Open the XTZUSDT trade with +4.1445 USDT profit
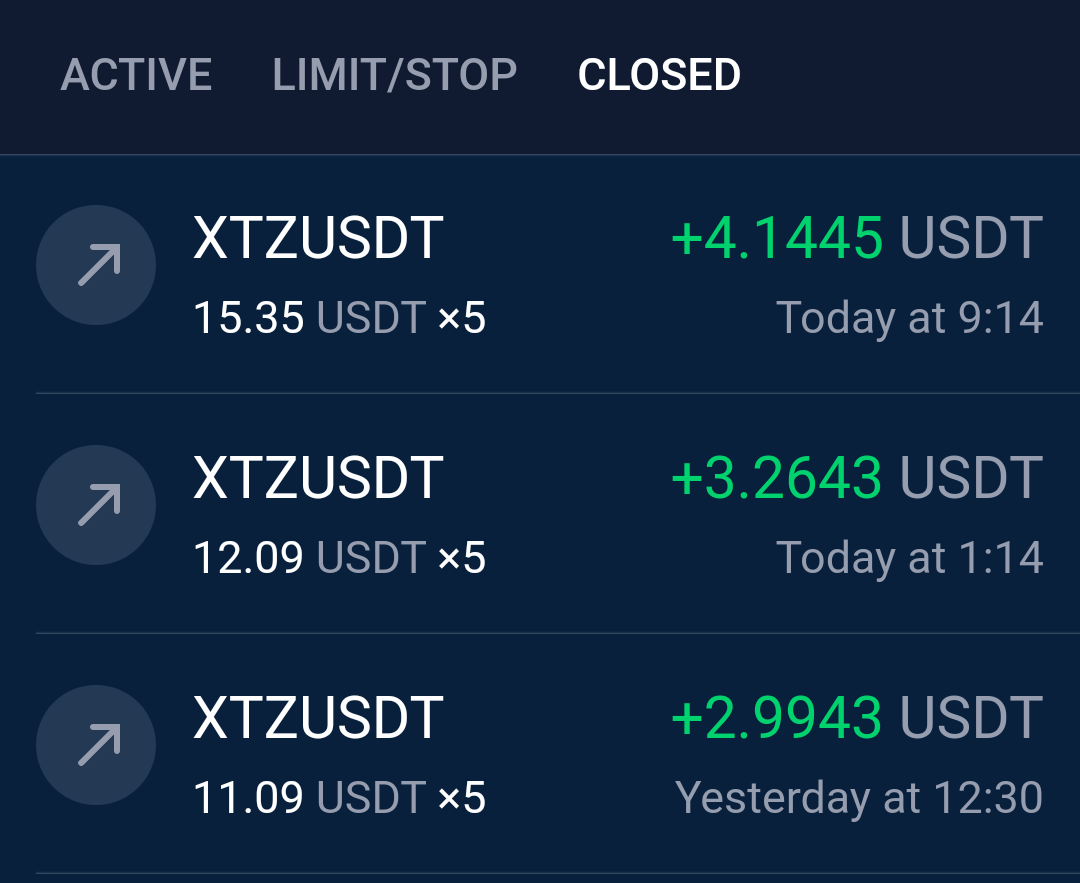The height and width of the screenshot is (883, 1080). [540, 275]
